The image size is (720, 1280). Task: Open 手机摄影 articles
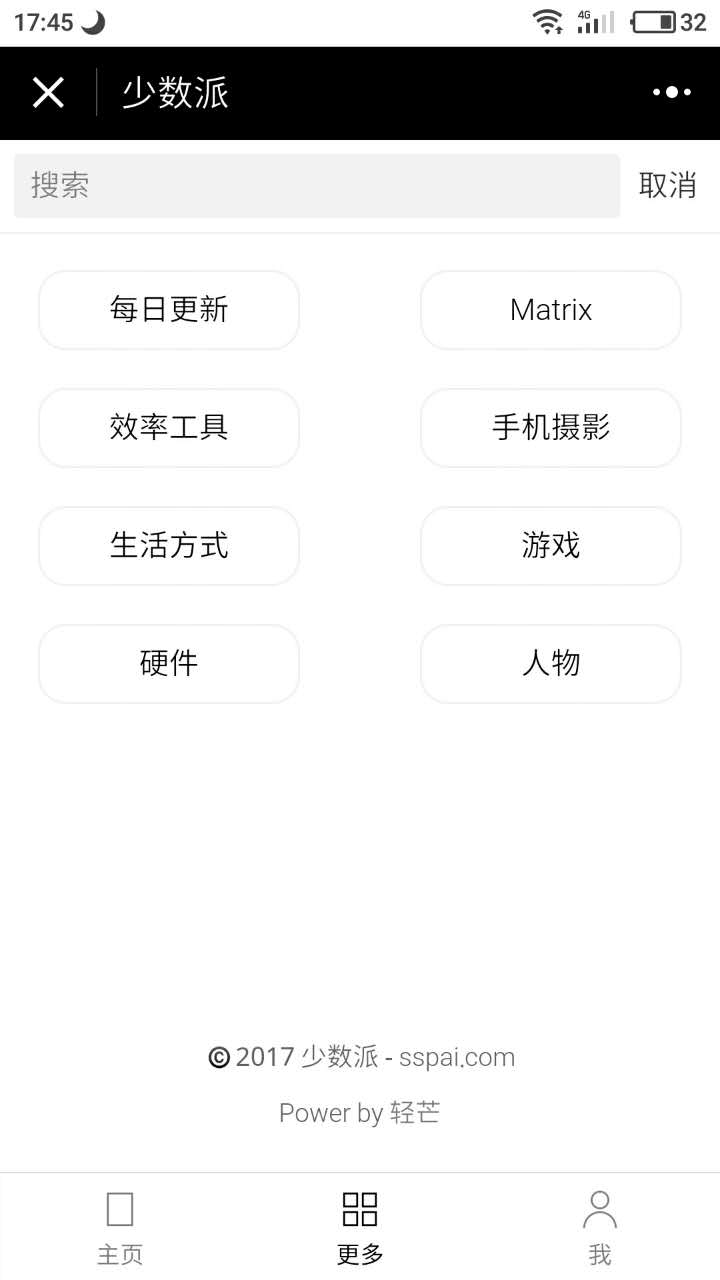coord(551,428)
